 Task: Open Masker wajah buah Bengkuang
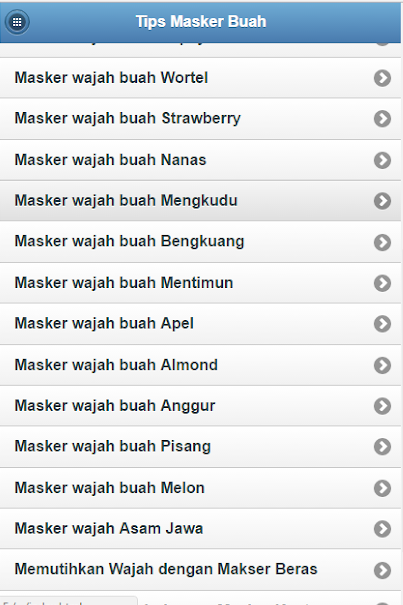[200, 242]
